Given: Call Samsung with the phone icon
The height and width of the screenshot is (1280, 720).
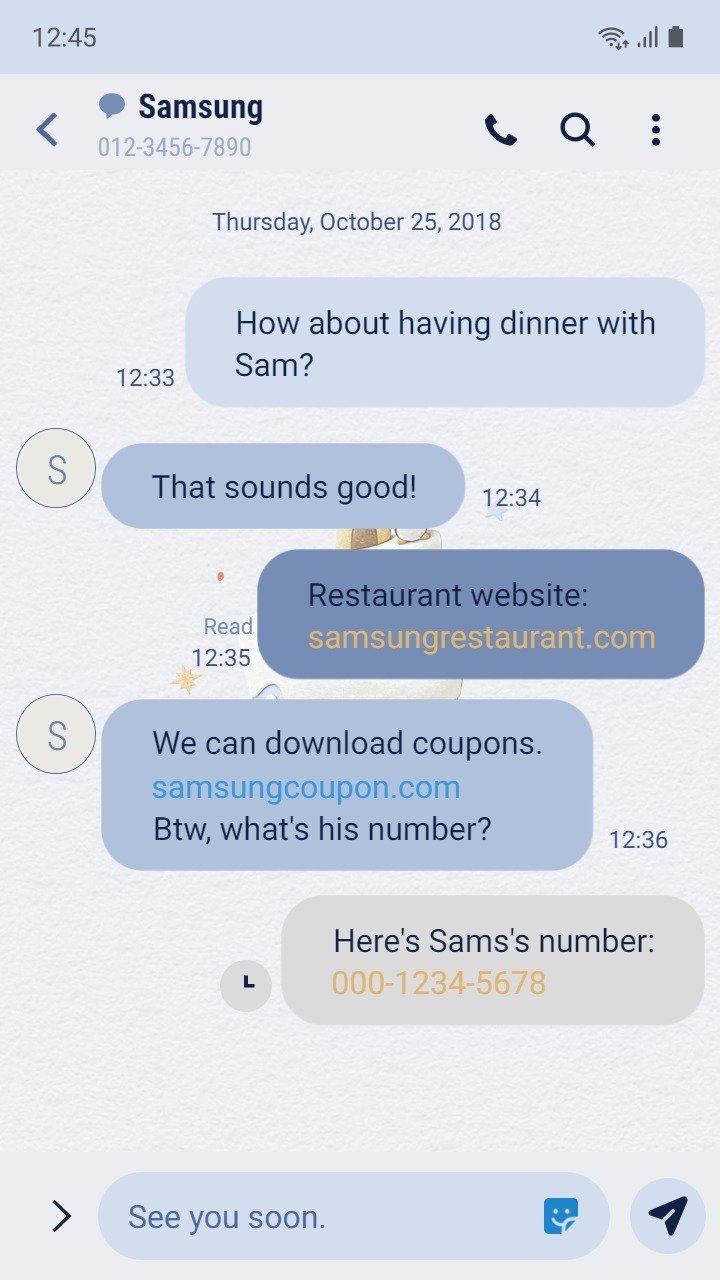Looking at the screenshot, I should pyautogui.click(x=500, y=130).
